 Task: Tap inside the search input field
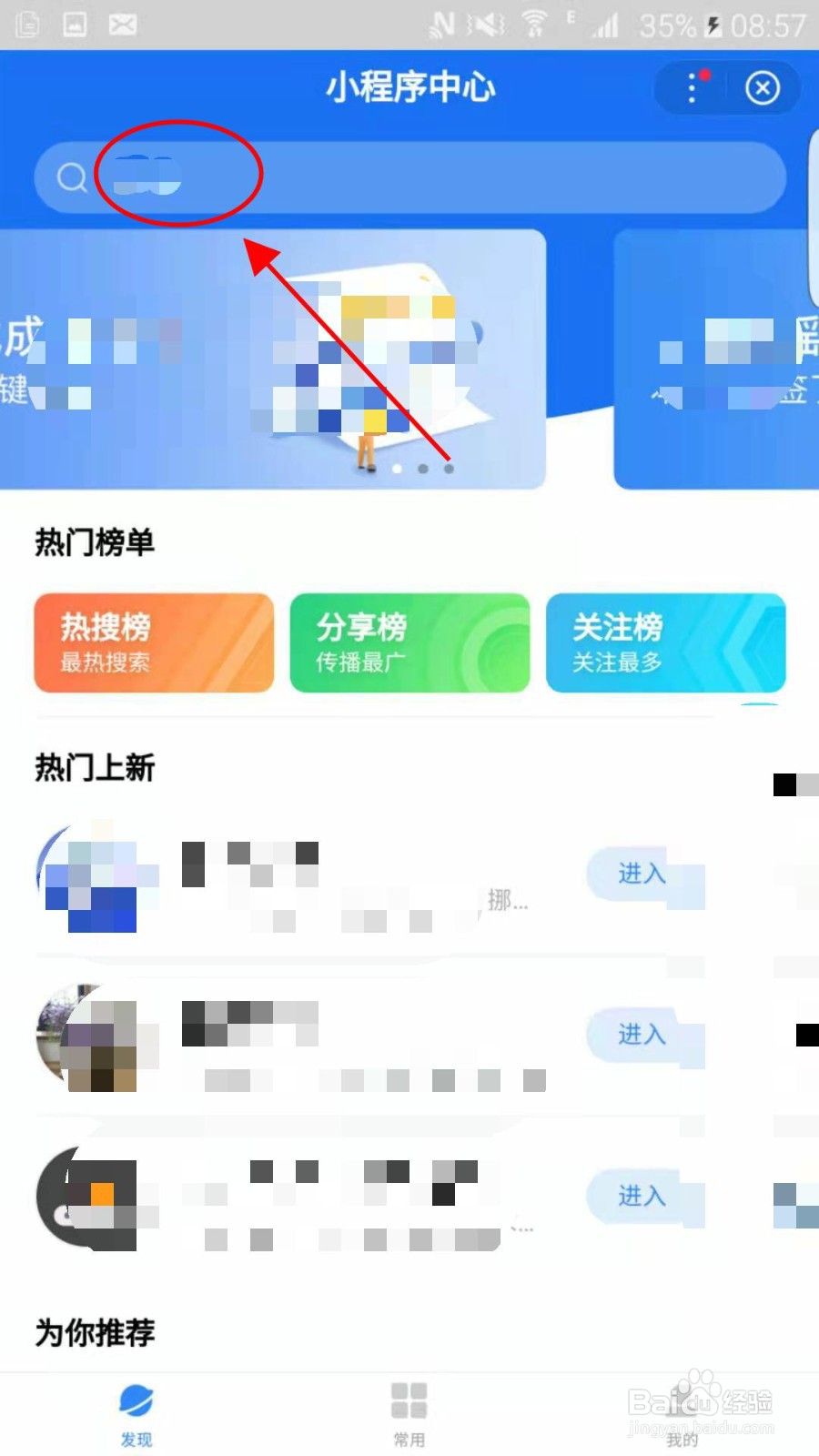click(x=409, y=178)
